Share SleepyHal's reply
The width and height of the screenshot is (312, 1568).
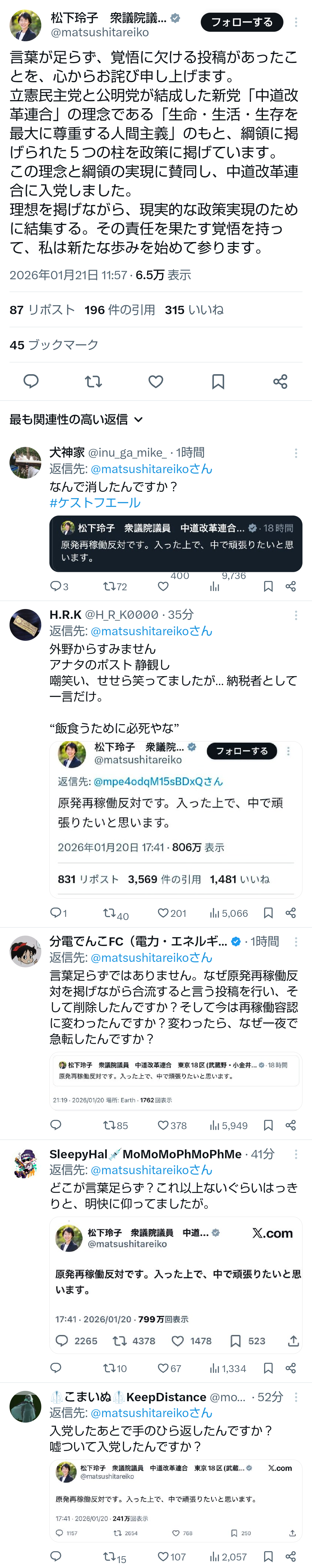[291, 1368]
